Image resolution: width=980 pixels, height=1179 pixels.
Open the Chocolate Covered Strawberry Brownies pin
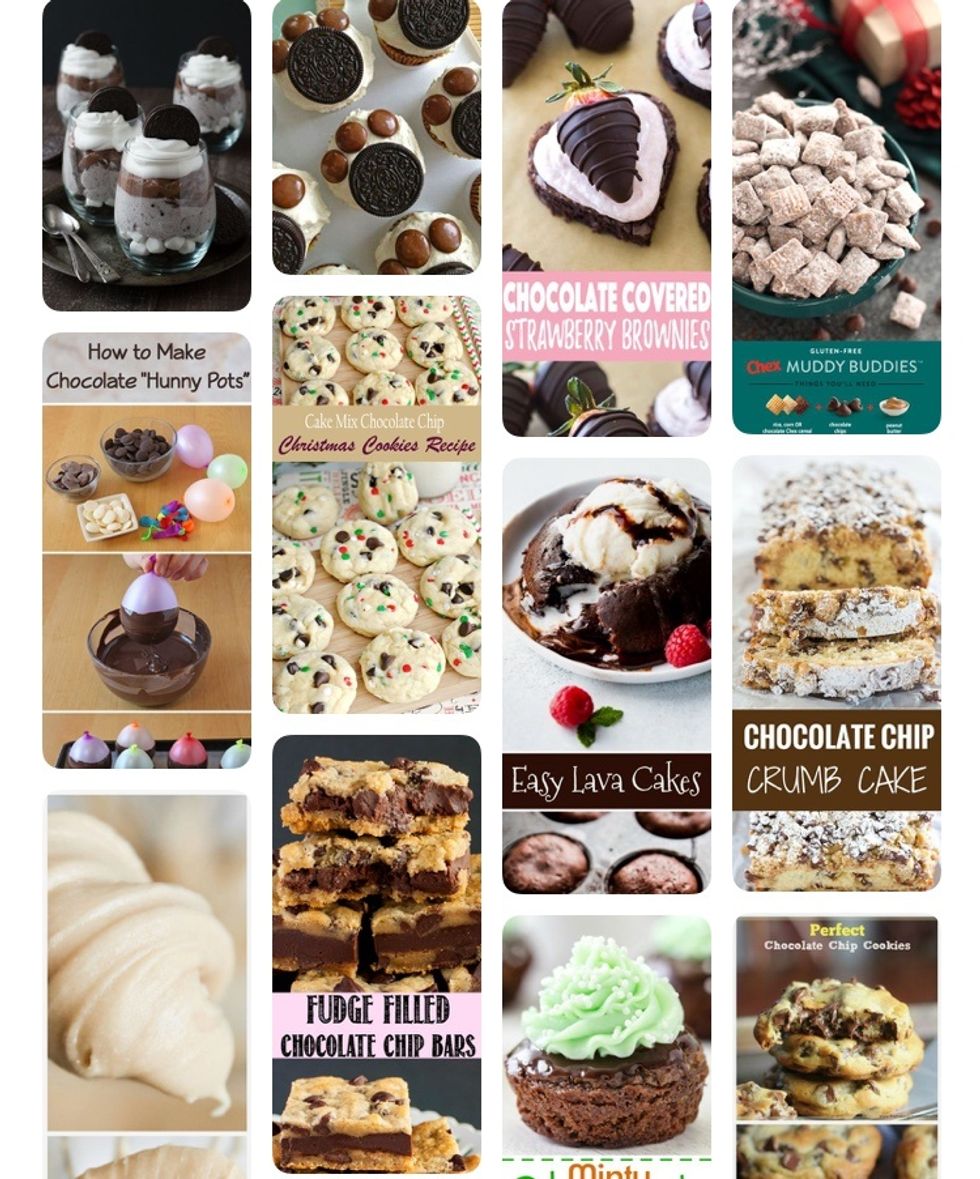click(606, 218)
